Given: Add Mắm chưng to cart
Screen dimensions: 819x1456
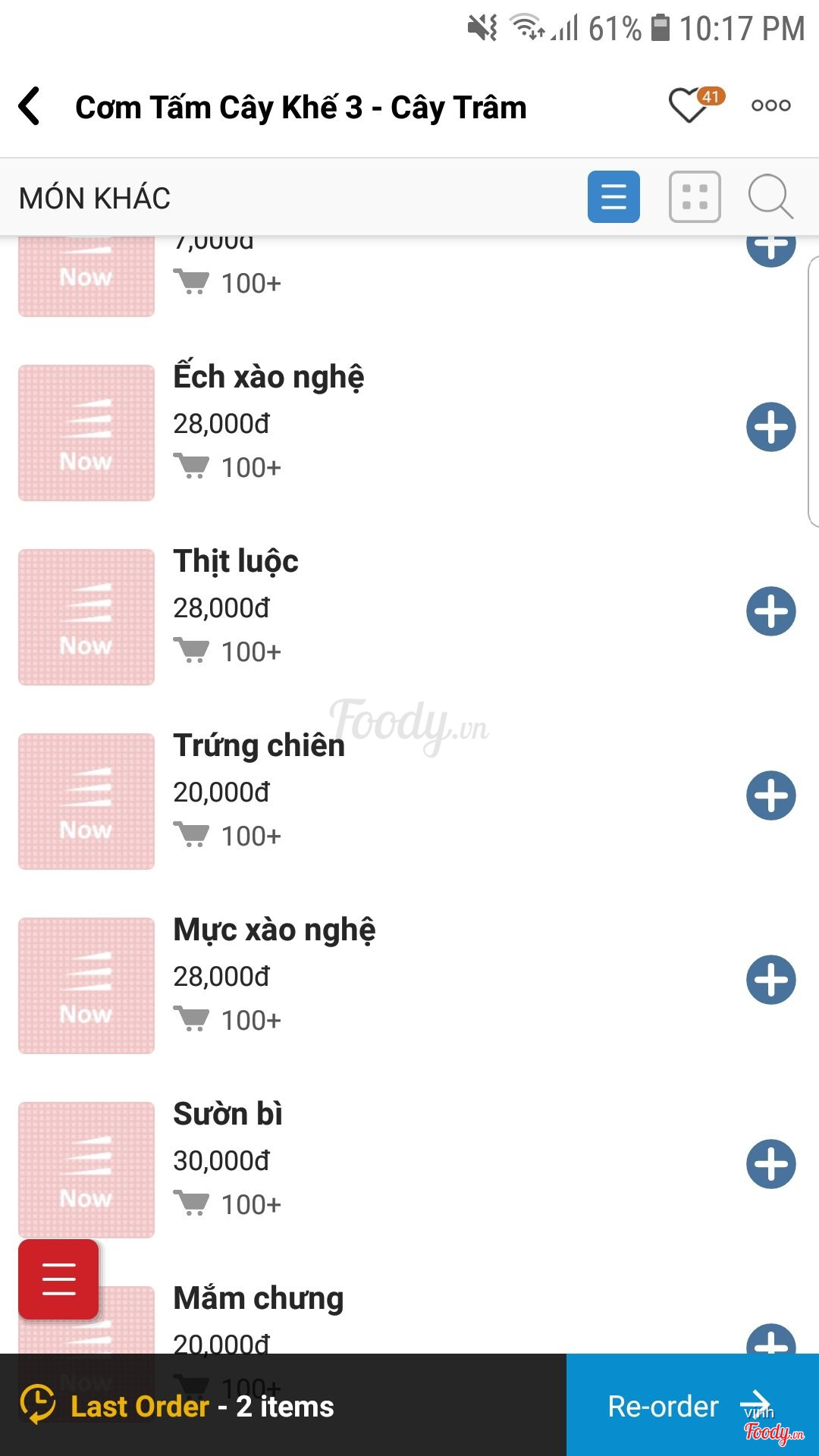Looking at the screenshot, I should click(770, 1341).
